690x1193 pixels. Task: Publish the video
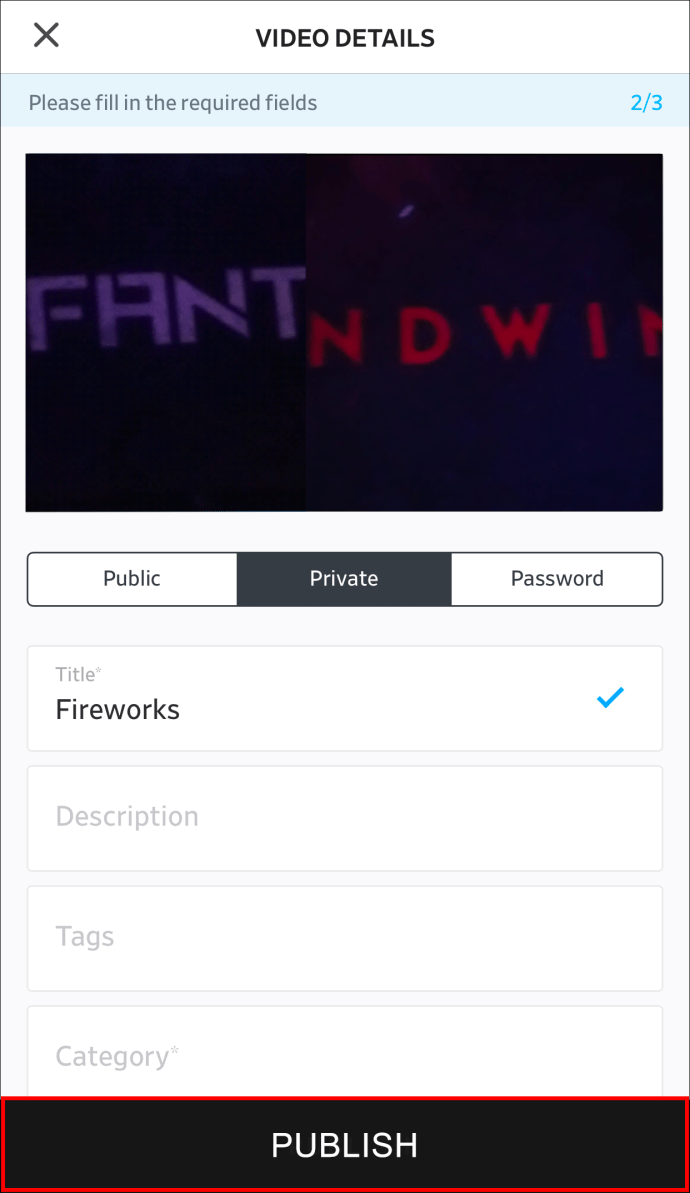[345, 1144]
